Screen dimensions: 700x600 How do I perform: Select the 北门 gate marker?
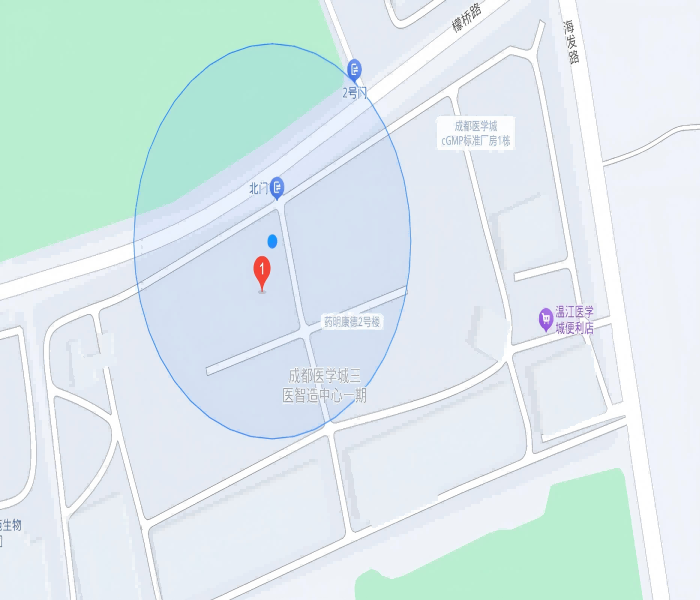point(277,186)
